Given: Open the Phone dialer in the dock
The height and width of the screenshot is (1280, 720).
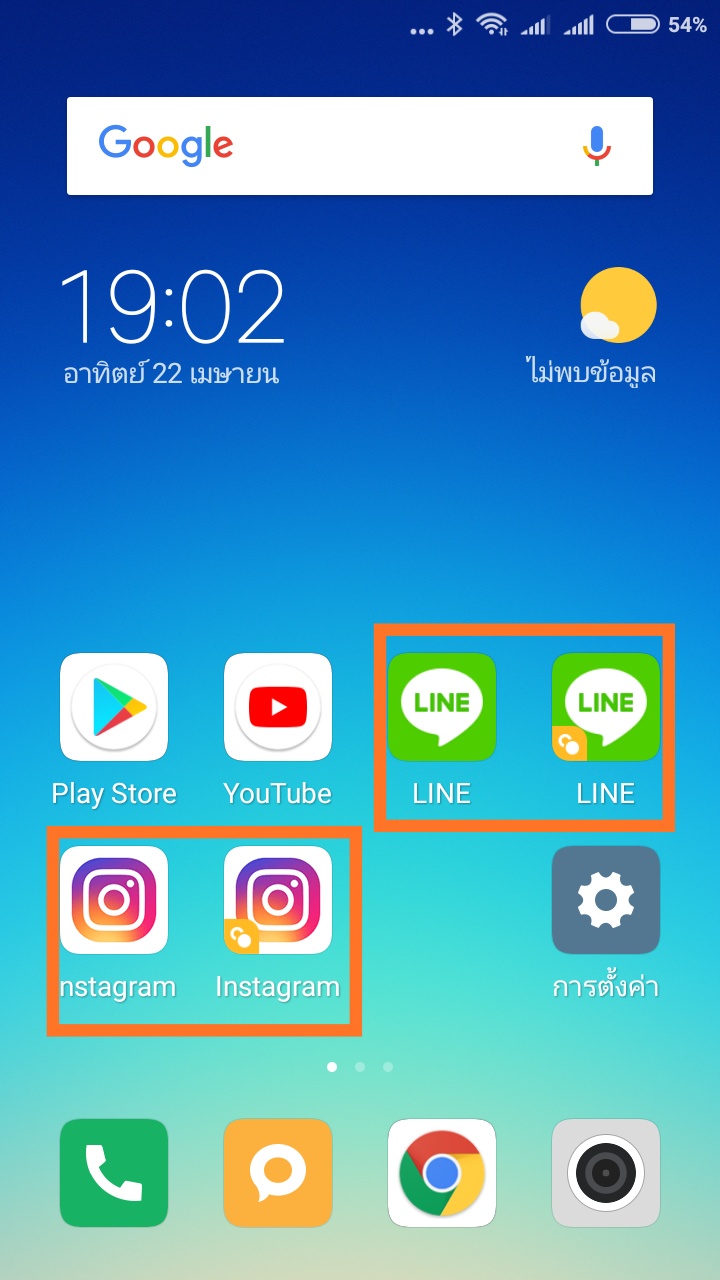Looking at the screenshot, I should tap(114, 1173).
